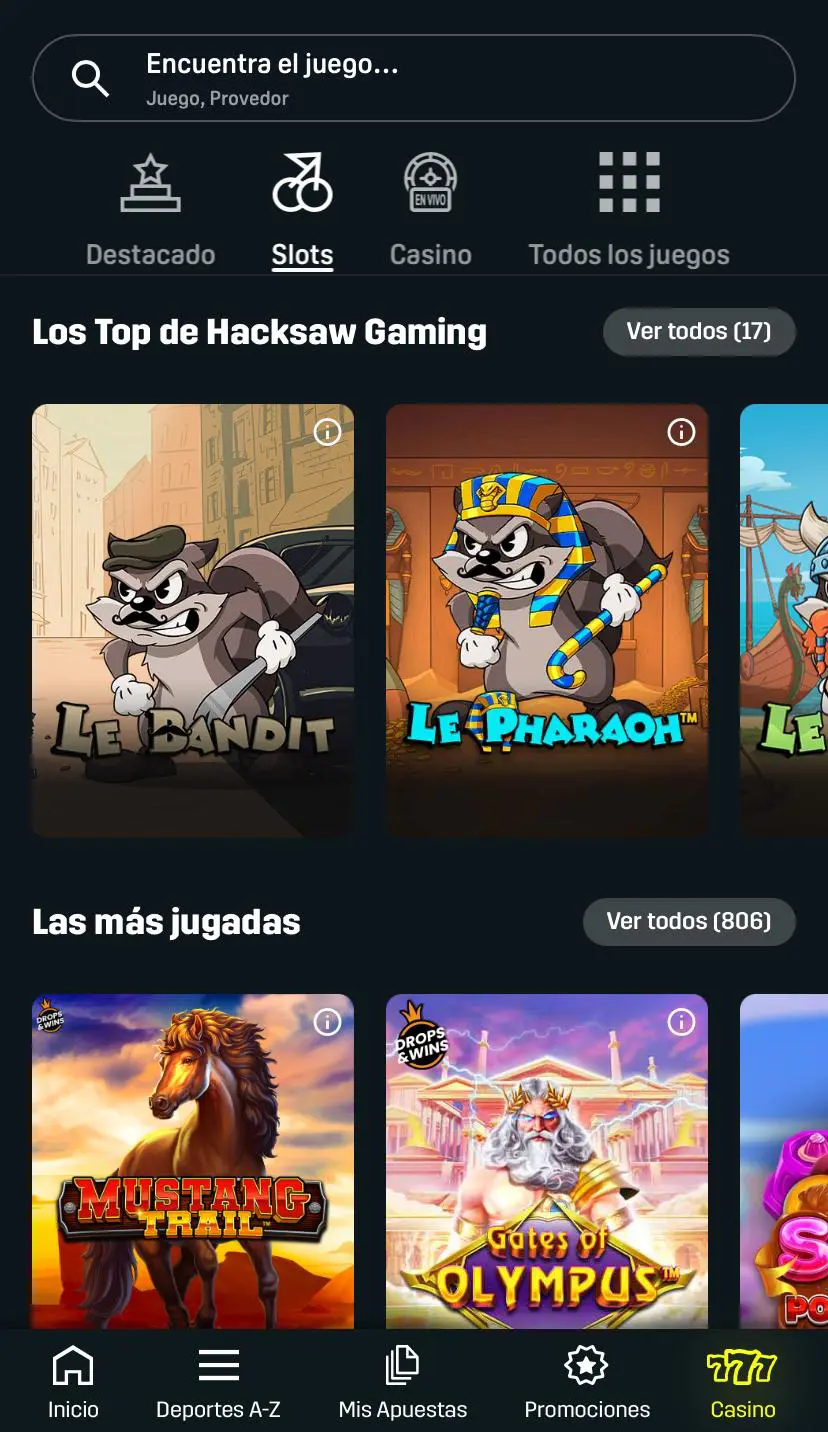Show info for Mustang Trail

click(328, 1022)
